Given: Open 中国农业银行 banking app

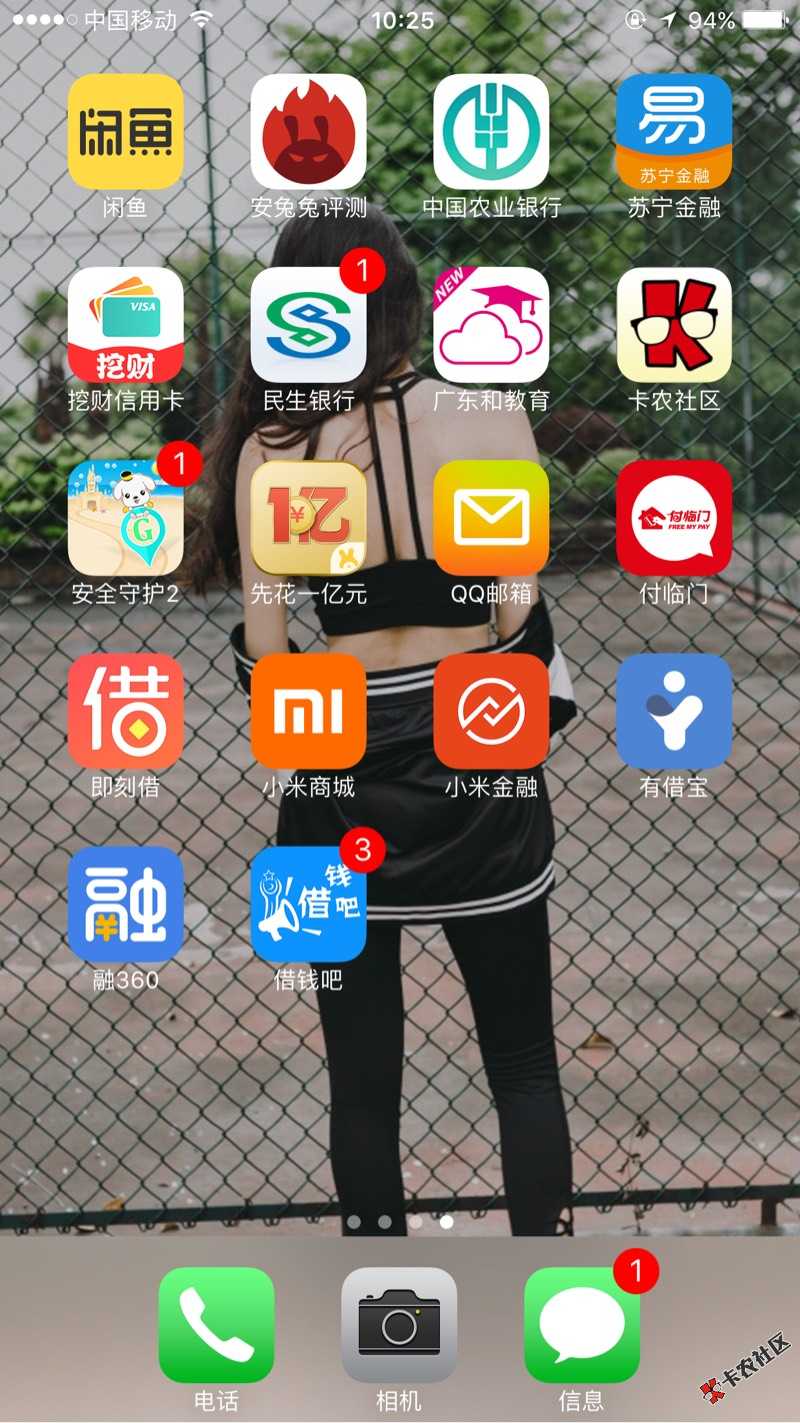Looking at the screenshot, I should coord(491,131).
